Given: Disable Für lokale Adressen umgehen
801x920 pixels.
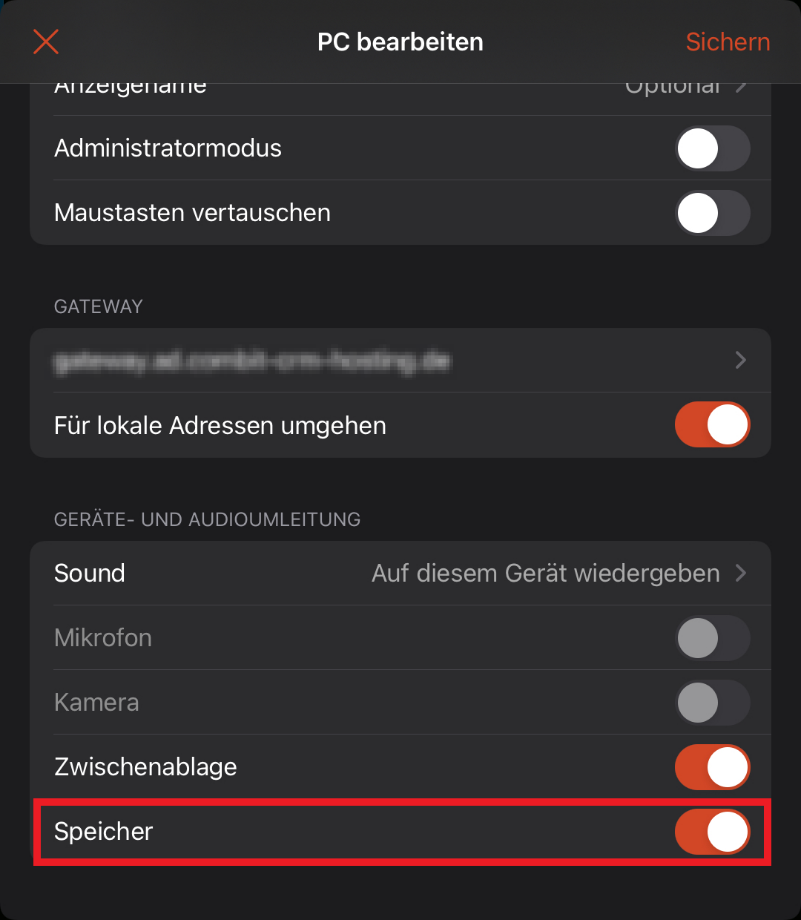Looking at the screenshot, I should pyautogui.click(x=712, y=425).
